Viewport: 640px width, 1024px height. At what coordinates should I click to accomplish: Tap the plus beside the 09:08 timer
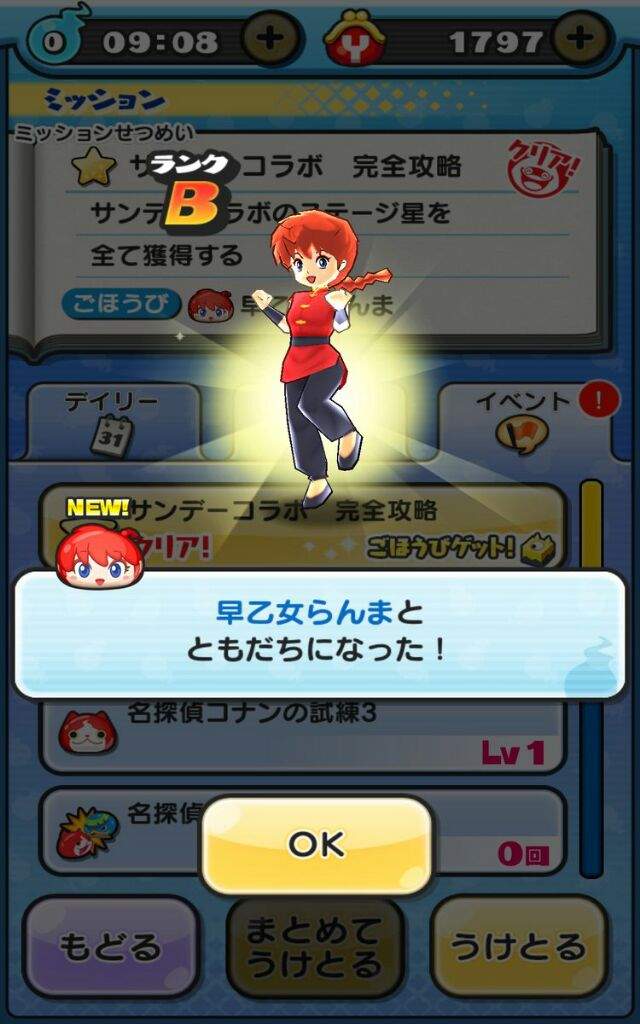click(x=270, y=40)
